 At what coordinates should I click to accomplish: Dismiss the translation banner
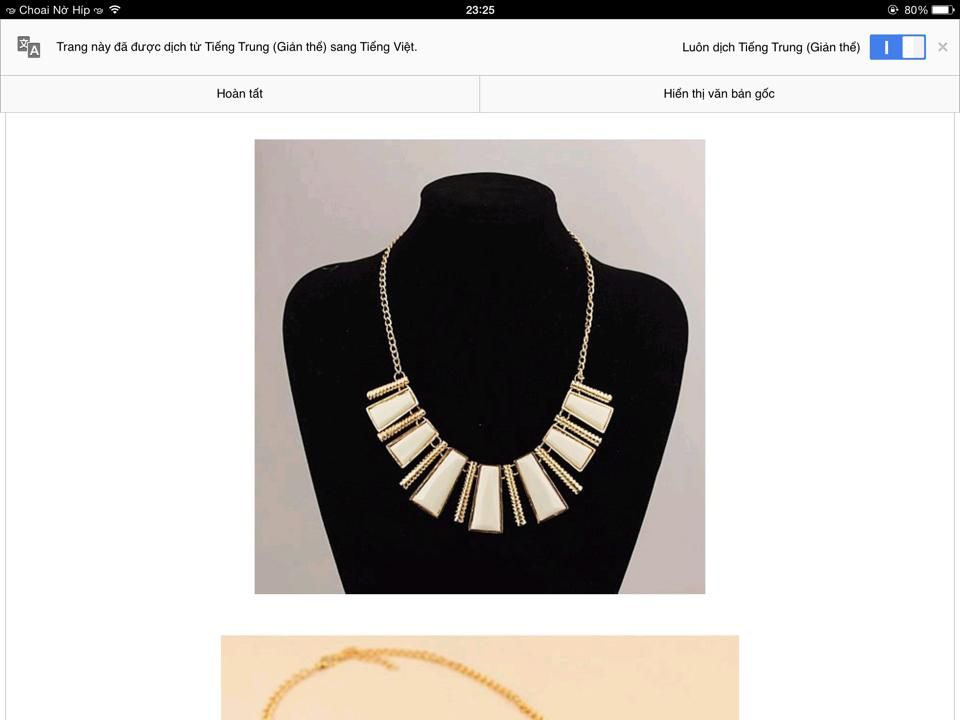(x=942, y=47)
